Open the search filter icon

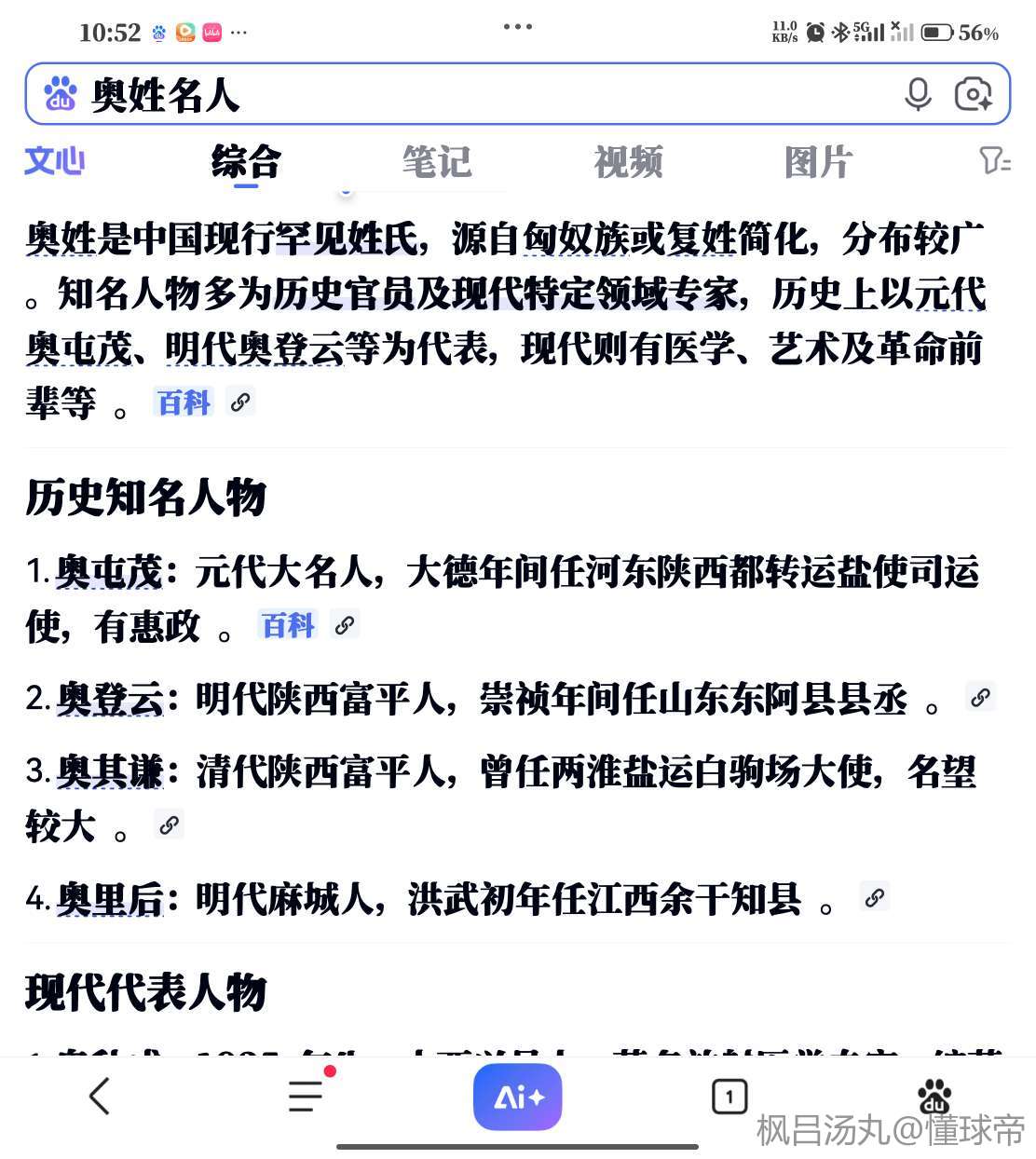(994, 160)
